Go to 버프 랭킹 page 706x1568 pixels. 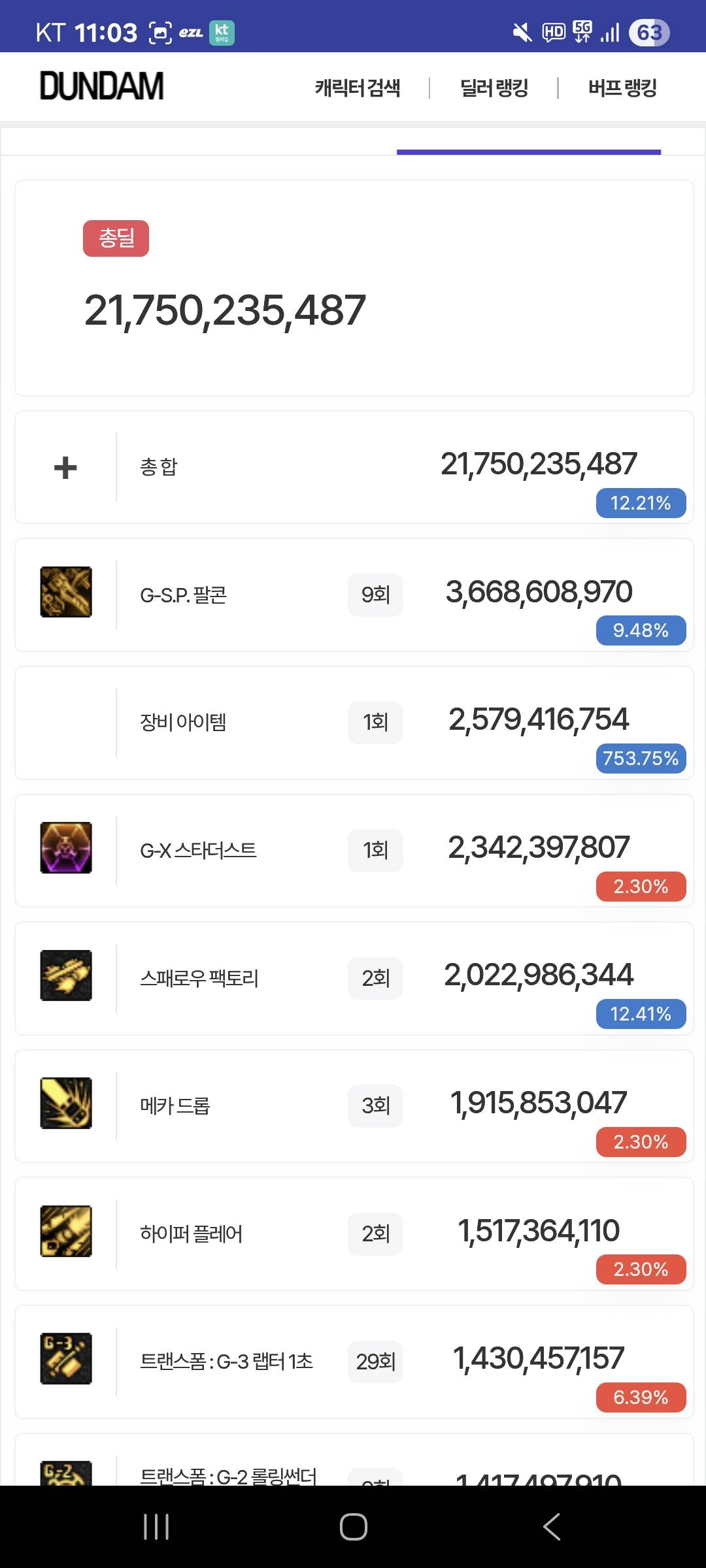(x=622, y=88)
